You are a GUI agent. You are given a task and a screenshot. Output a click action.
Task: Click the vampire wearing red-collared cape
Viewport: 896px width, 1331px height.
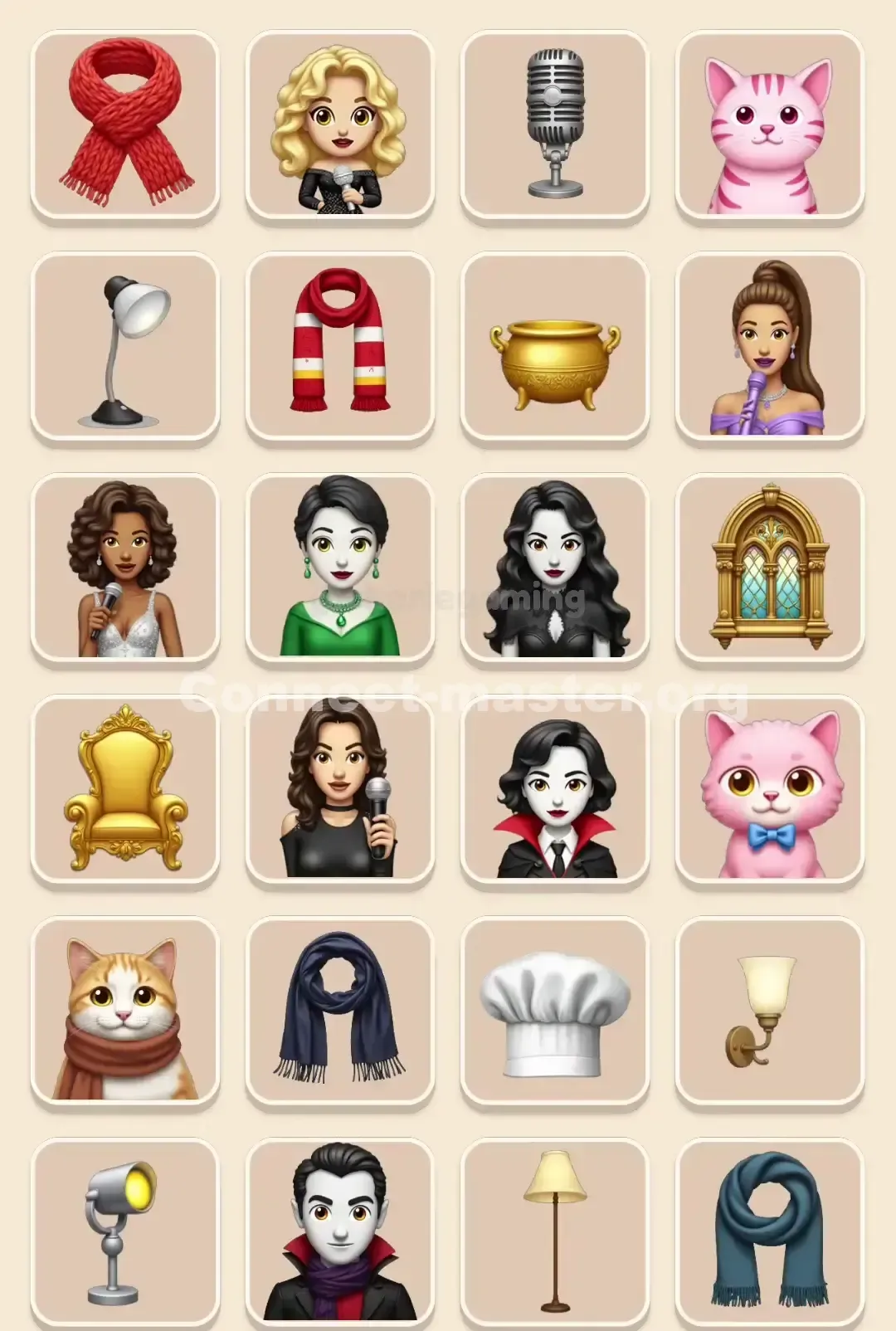(556, 792)
